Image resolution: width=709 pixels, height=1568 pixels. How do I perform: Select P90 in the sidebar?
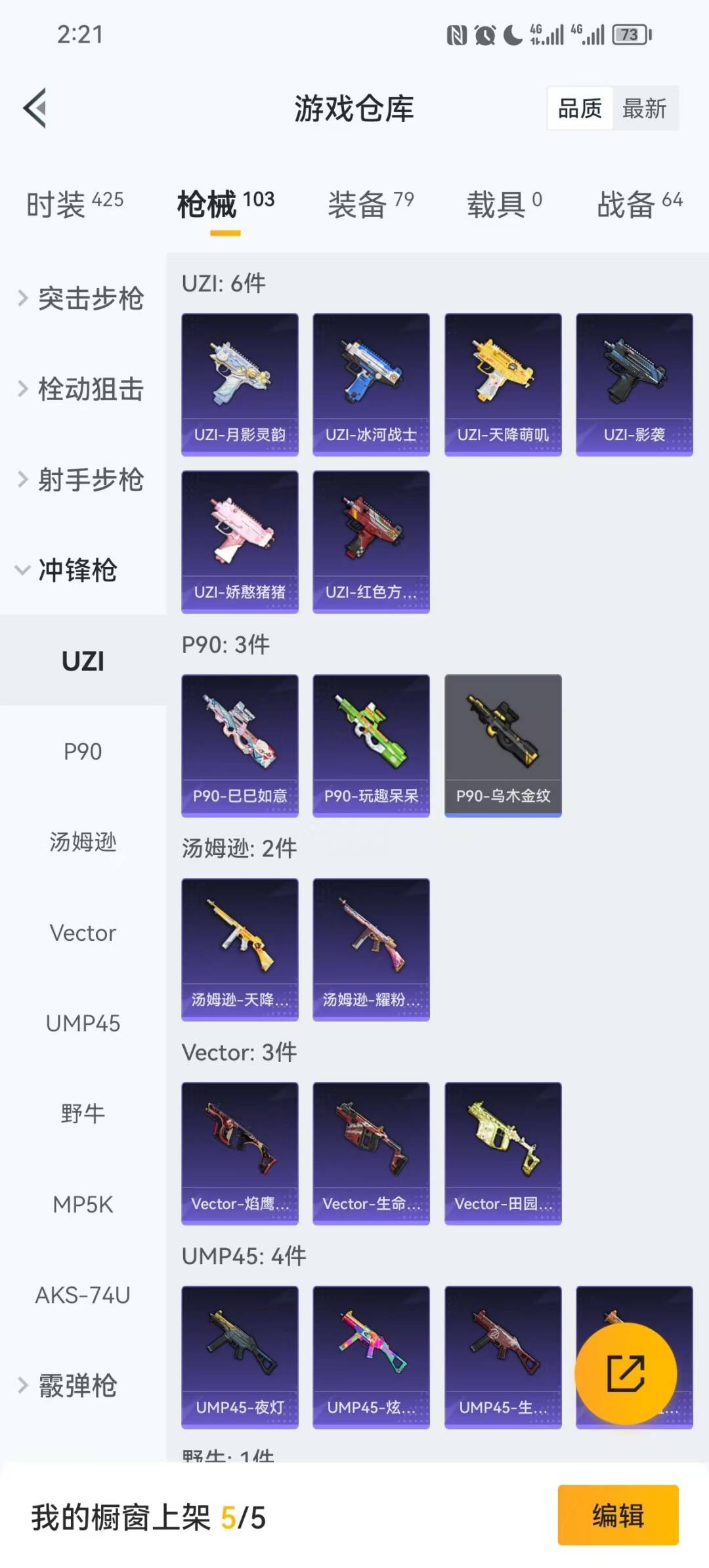(x=83, y=751)
